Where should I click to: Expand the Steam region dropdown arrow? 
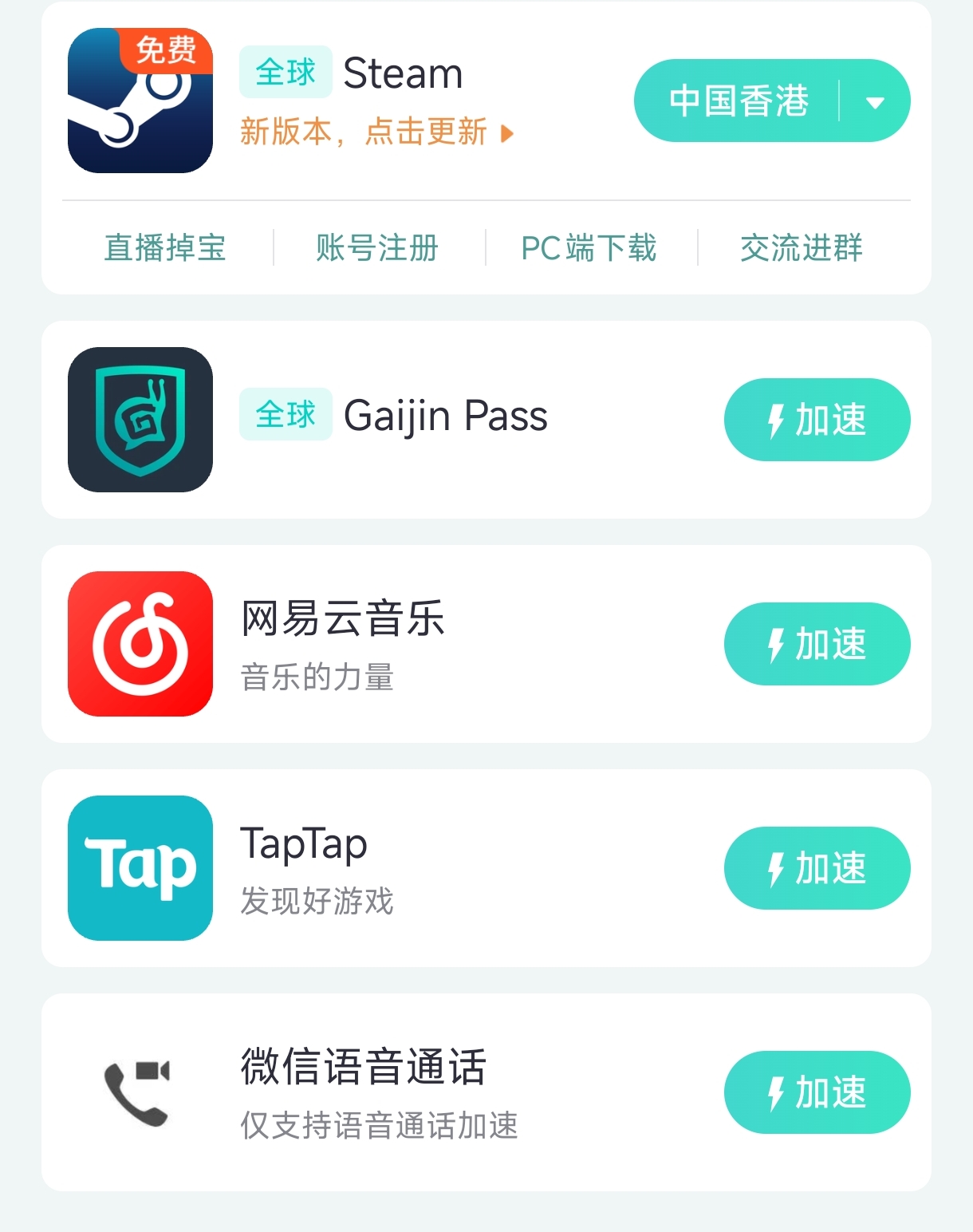tap(876, 102)
